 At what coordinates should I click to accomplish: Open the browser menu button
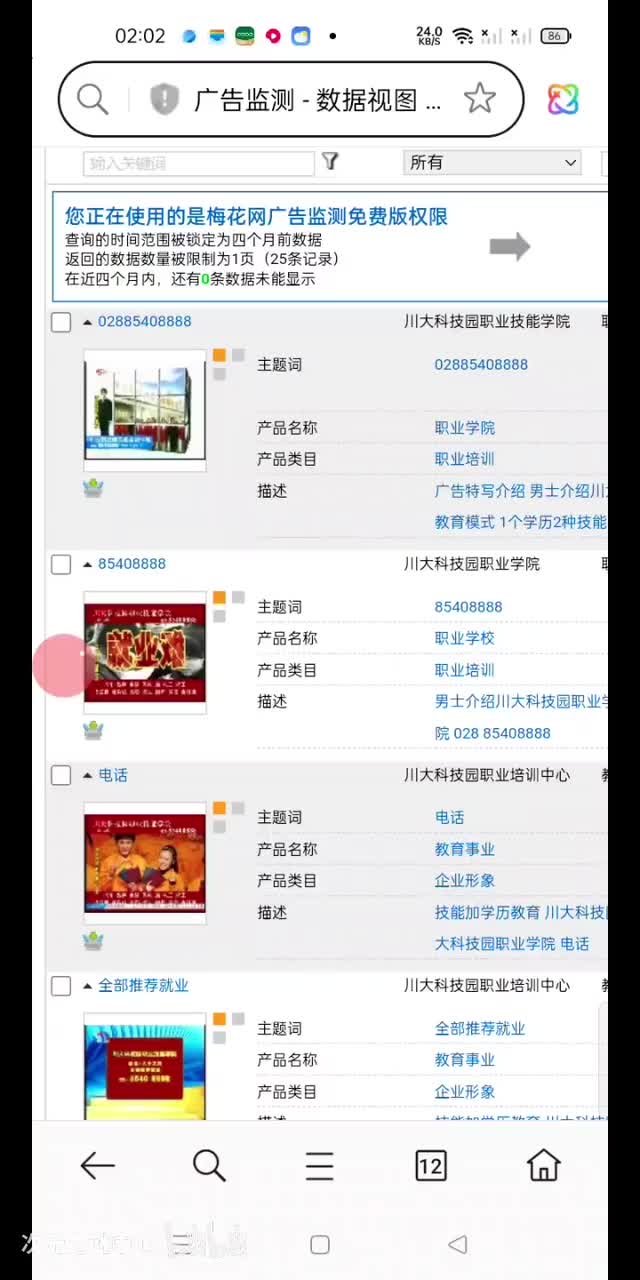319,1165
